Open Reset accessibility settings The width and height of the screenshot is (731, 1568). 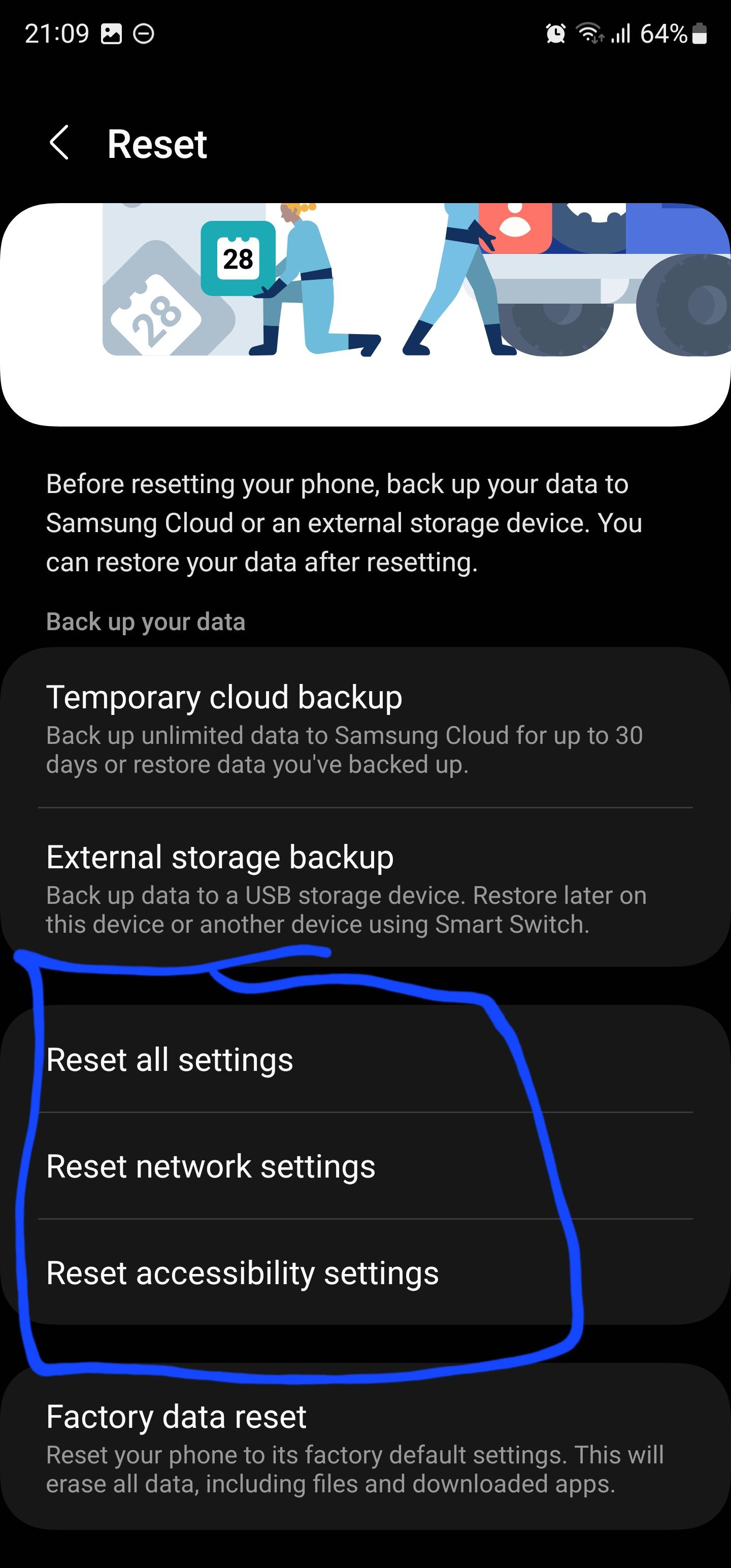tap(365, 1273)
